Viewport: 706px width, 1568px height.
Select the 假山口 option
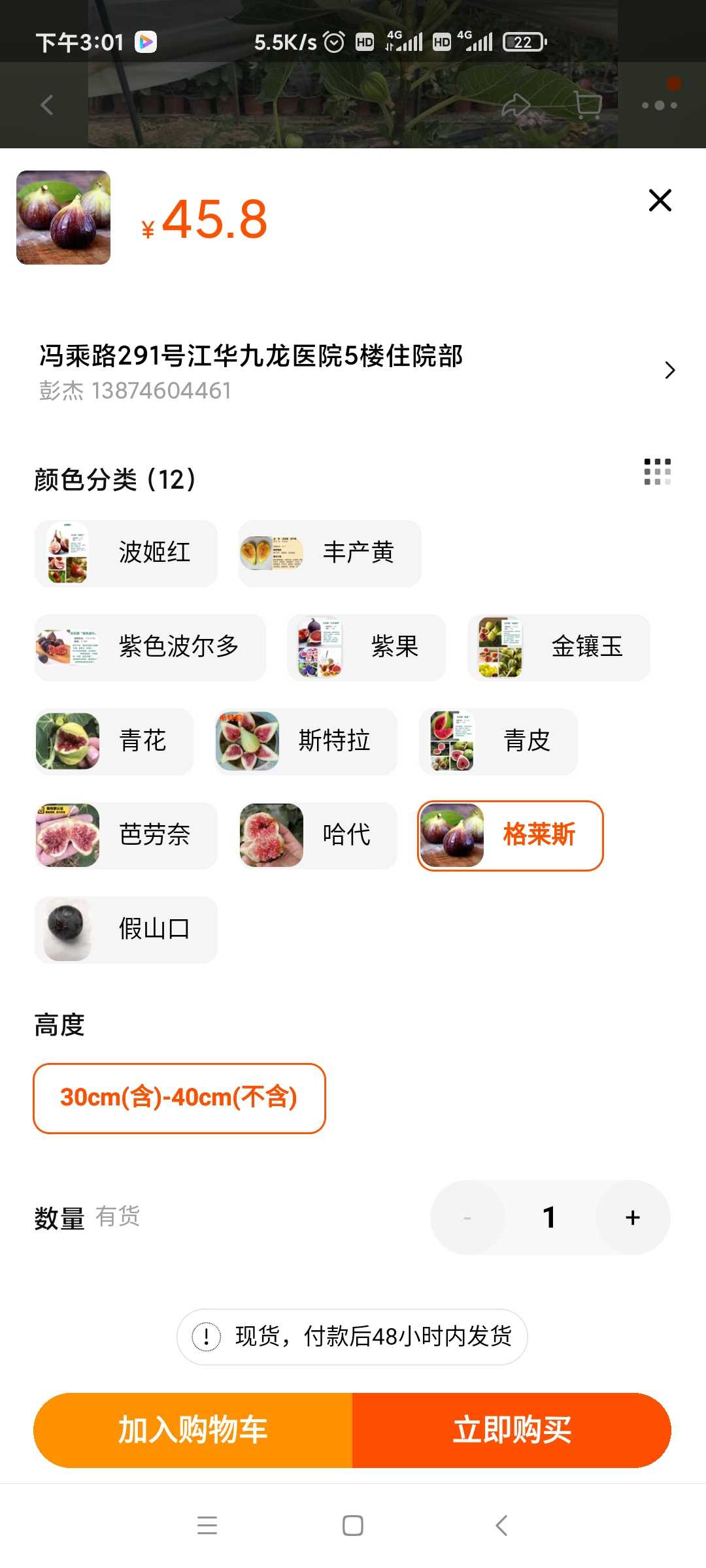[x=126, y=930]
